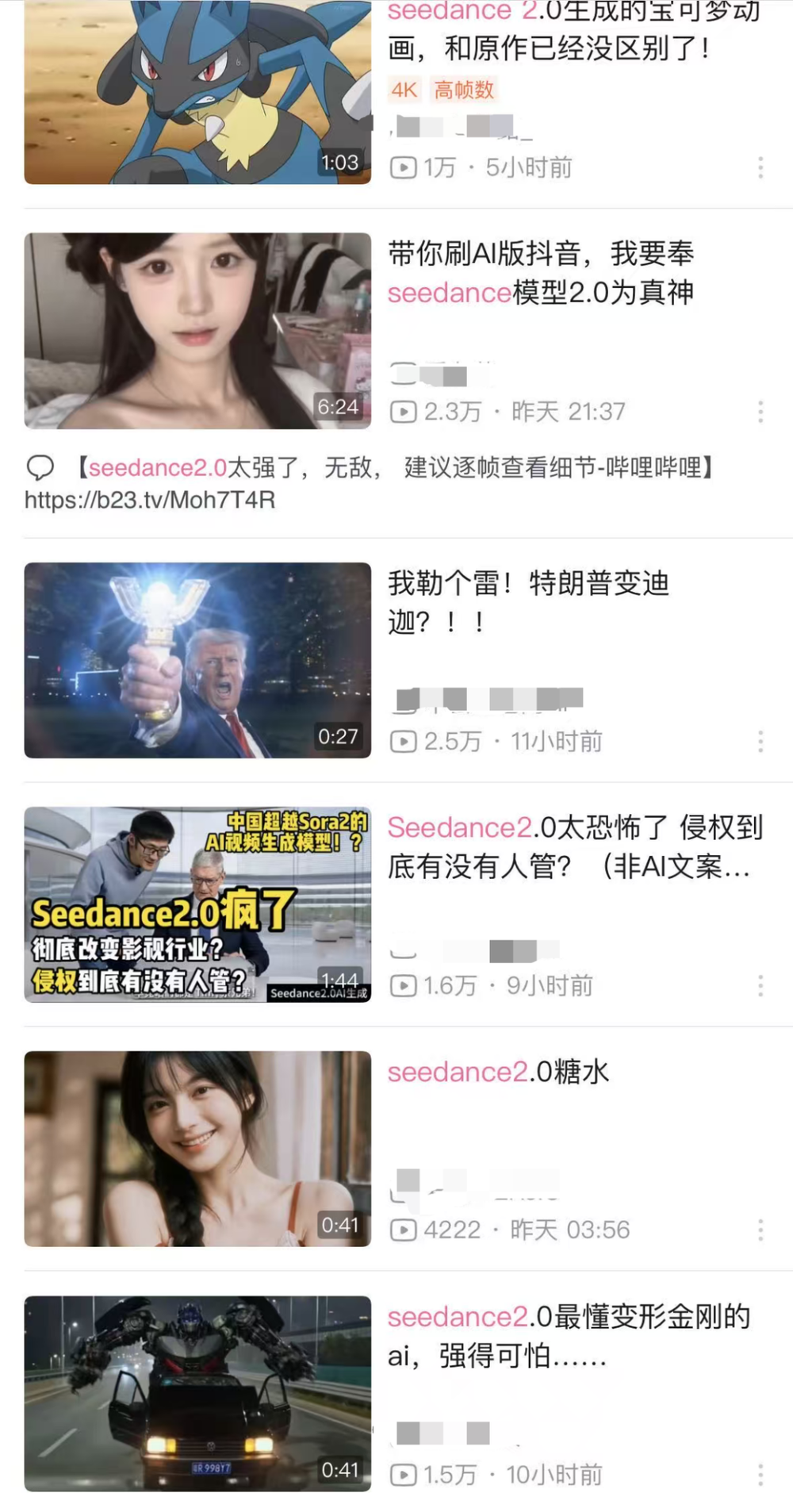The height and width of the screenshot is (1512, 793).
Task: Open more options for the Pokémon animation video
Action: pyautogui.click(x=760, y=167)
